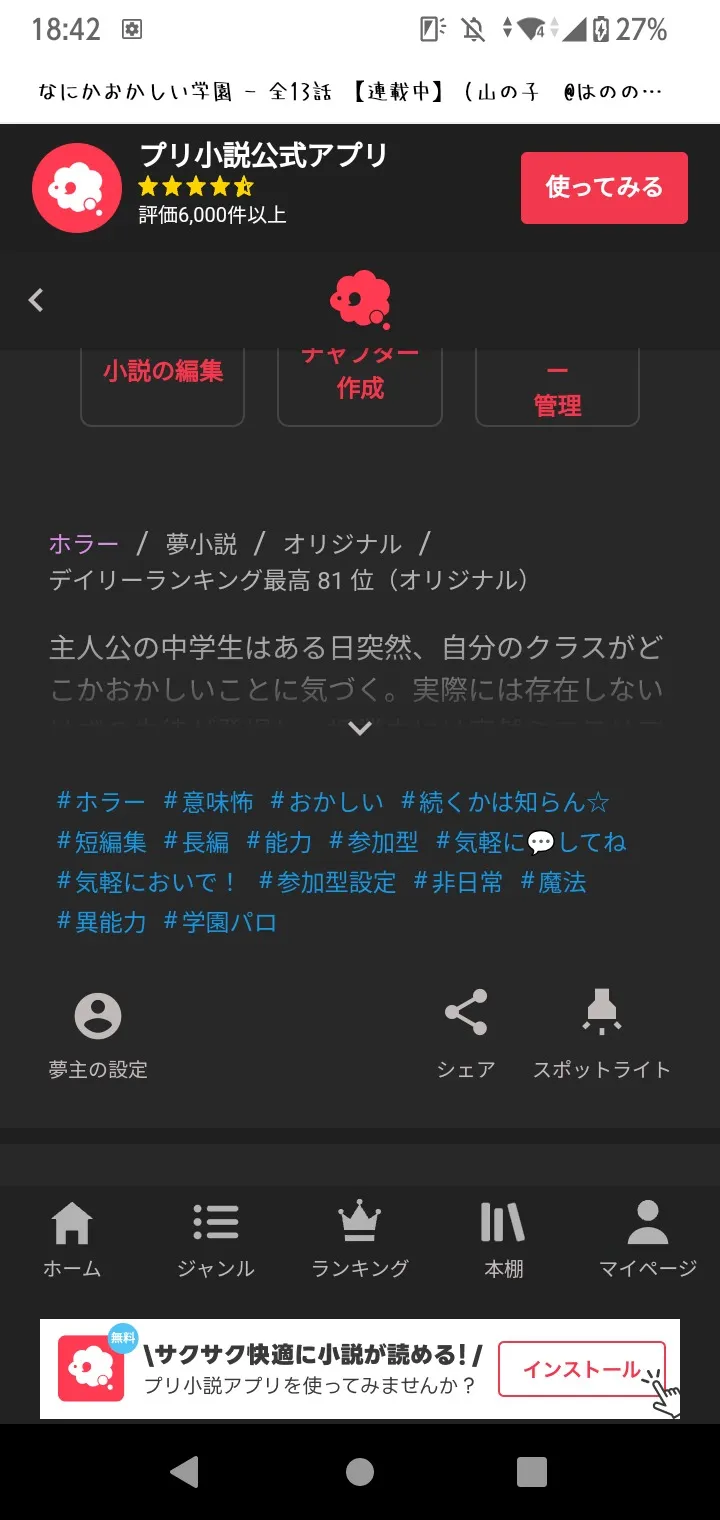Browse the #参加型 tag
The height and width of the screenshot is (1520, 720).
point(374,842)
